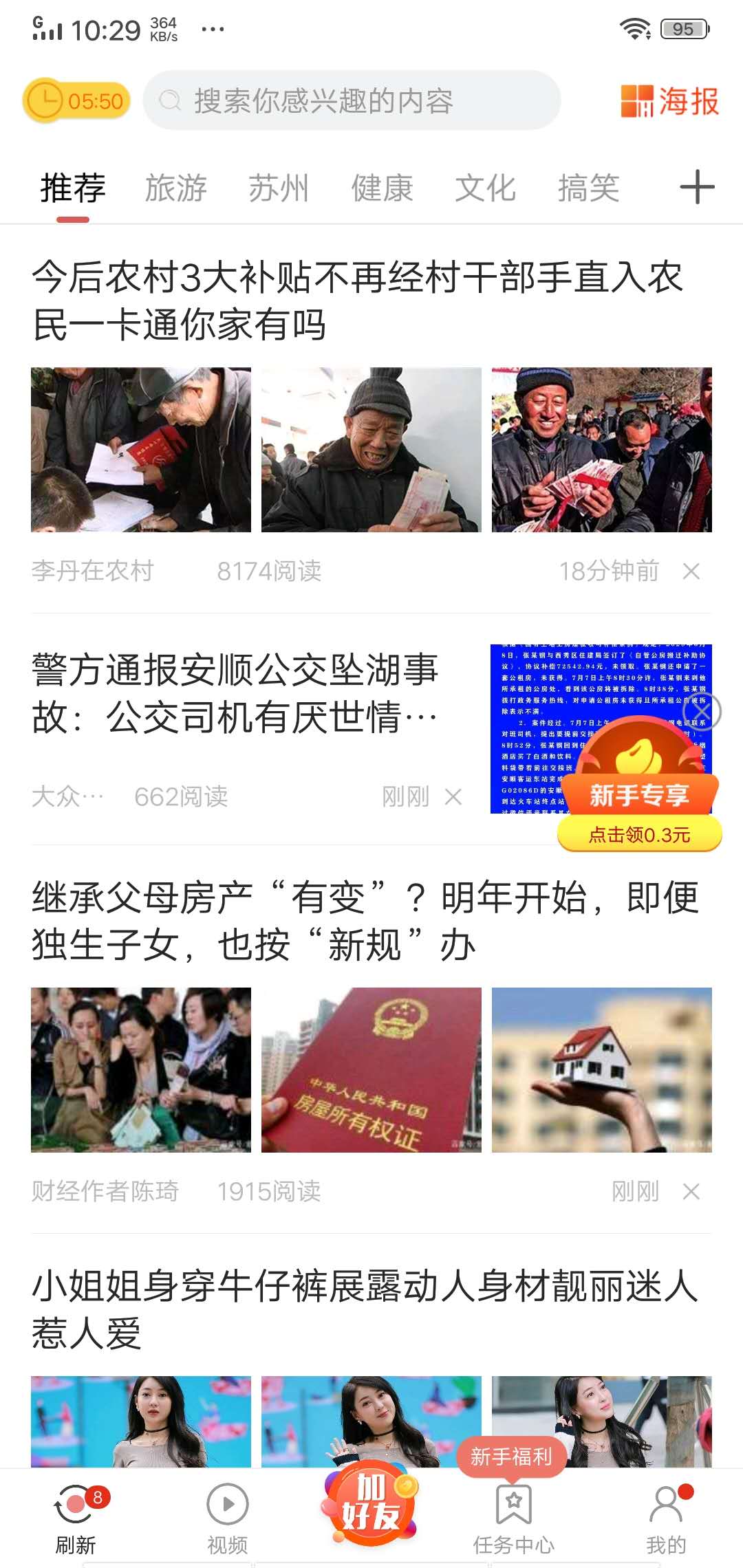743x1568 pixels.
Task: Open the 新手福利 bubble
Action: (510, 1455)
